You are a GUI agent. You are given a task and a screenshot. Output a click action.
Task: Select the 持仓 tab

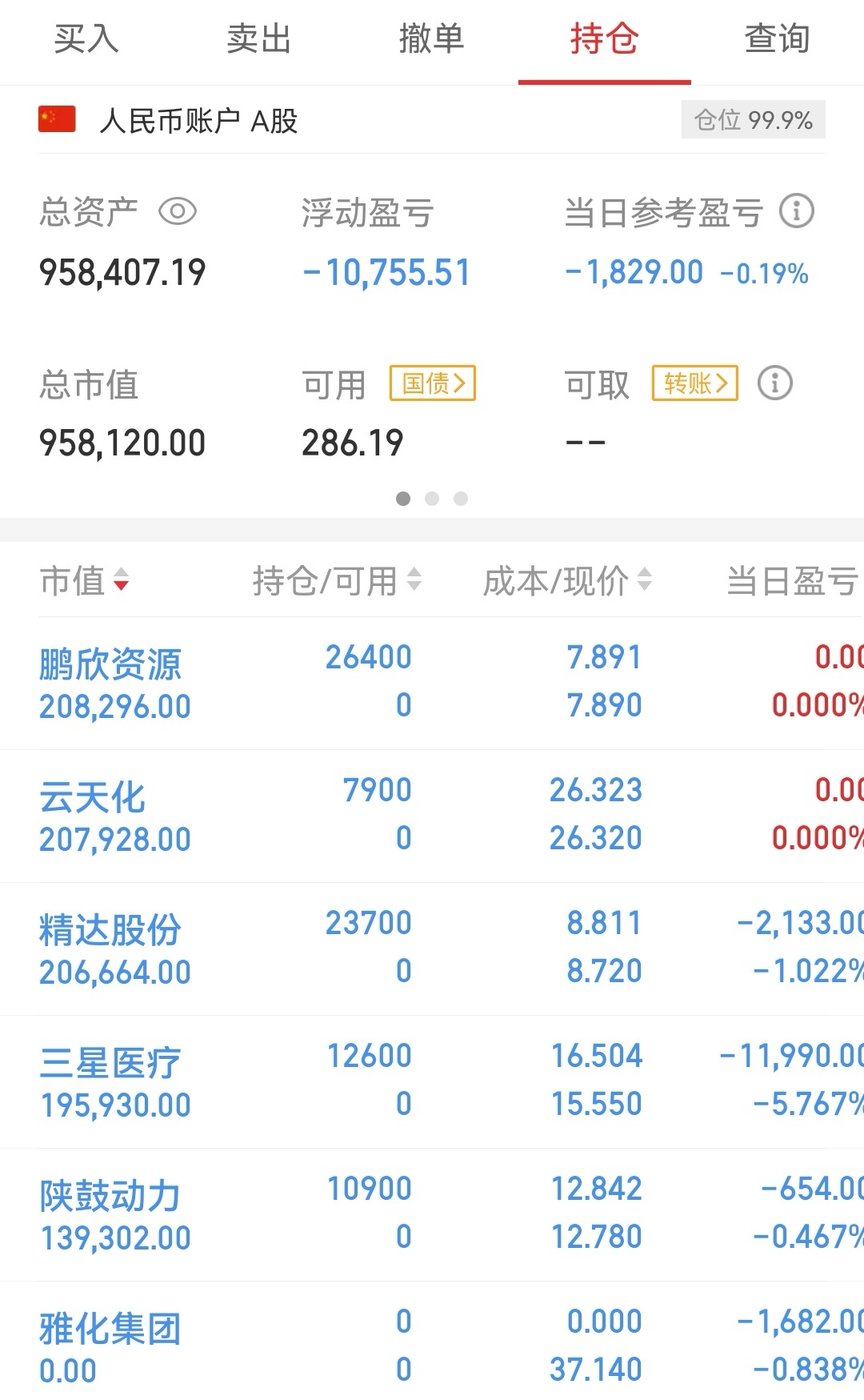(605, 38)
